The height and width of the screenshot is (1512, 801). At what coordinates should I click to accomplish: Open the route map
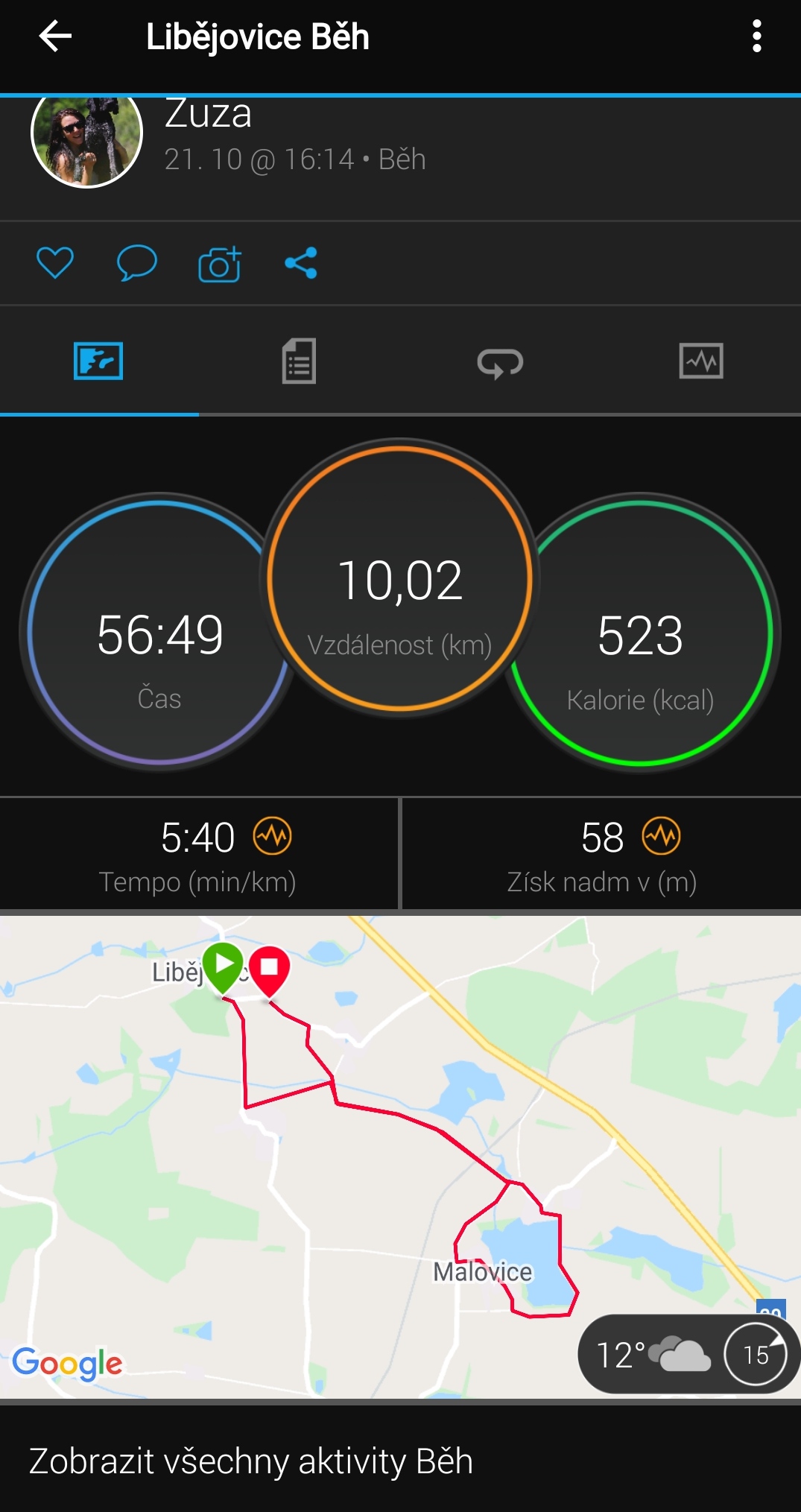(400, 1157)
